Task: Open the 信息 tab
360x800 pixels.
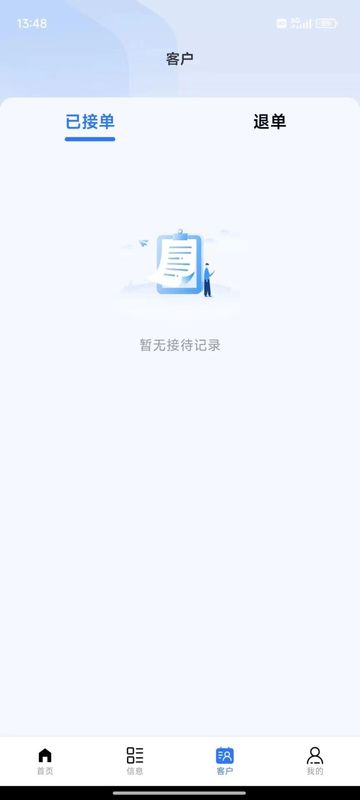Action: tap(135, 761)
